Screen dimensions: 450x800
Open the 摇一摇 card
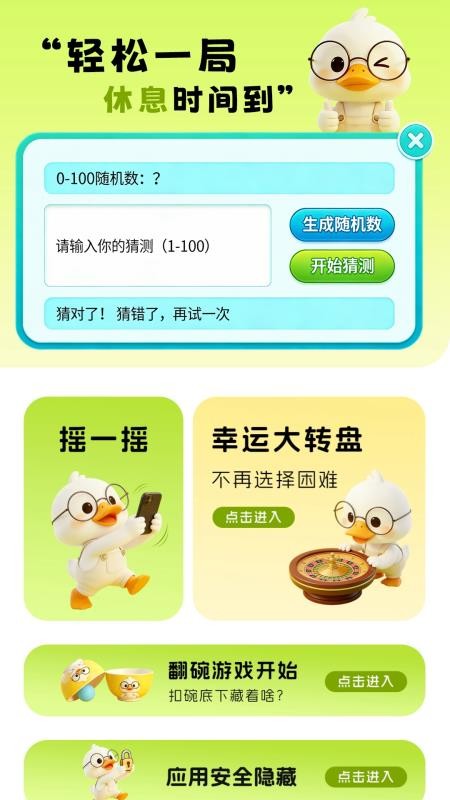click(x=104, y=508)
